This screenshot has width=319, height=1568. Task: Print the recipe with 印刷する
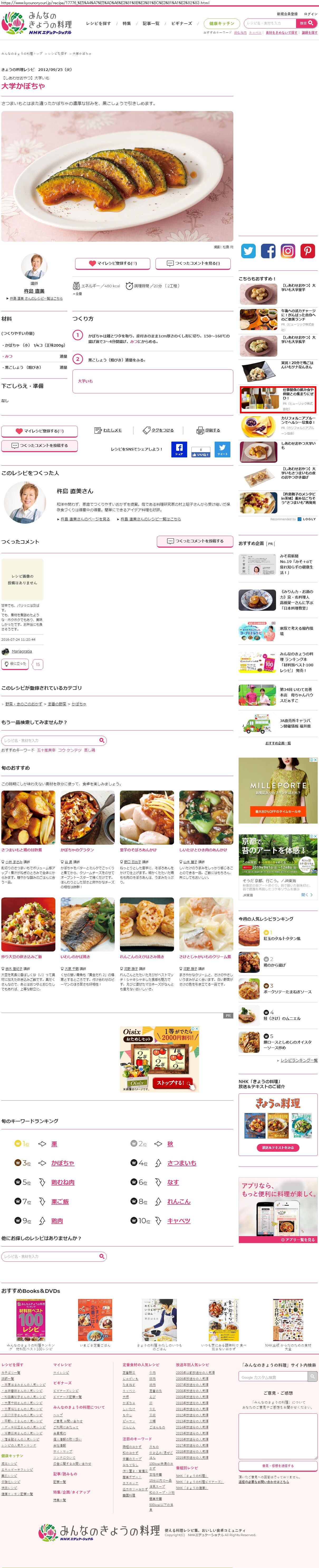(x=209, y=430)
